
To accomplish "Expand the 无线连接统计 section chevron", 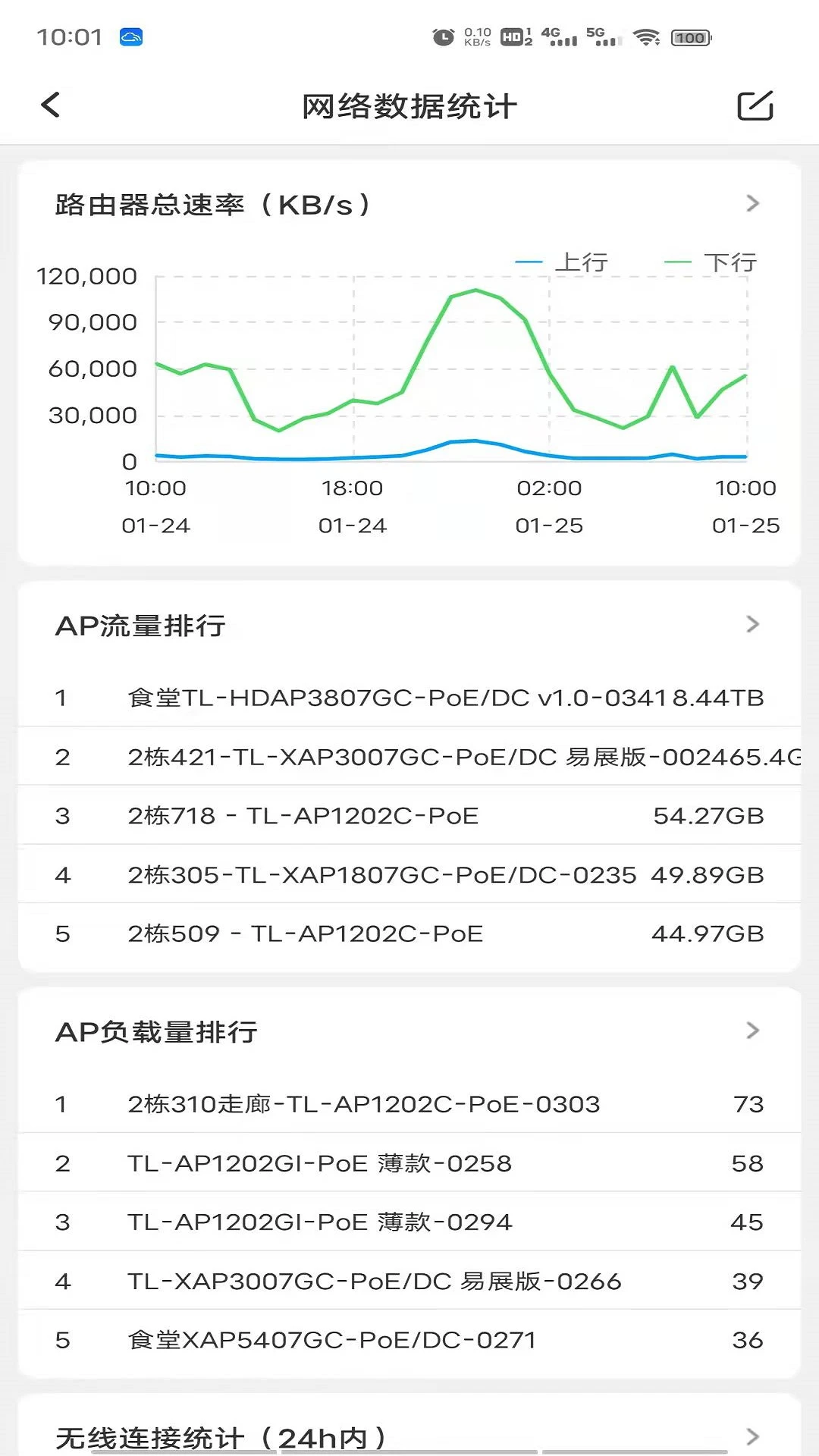I will pos(752,1436).
